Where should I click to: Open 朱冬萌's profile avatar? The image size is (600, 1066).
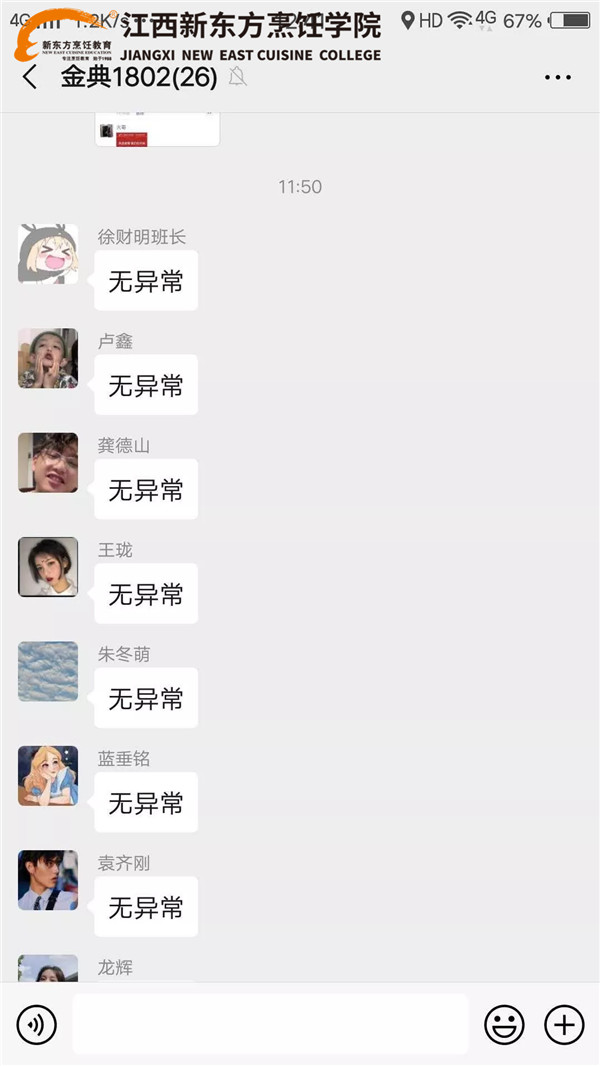[x=48, y=671]
